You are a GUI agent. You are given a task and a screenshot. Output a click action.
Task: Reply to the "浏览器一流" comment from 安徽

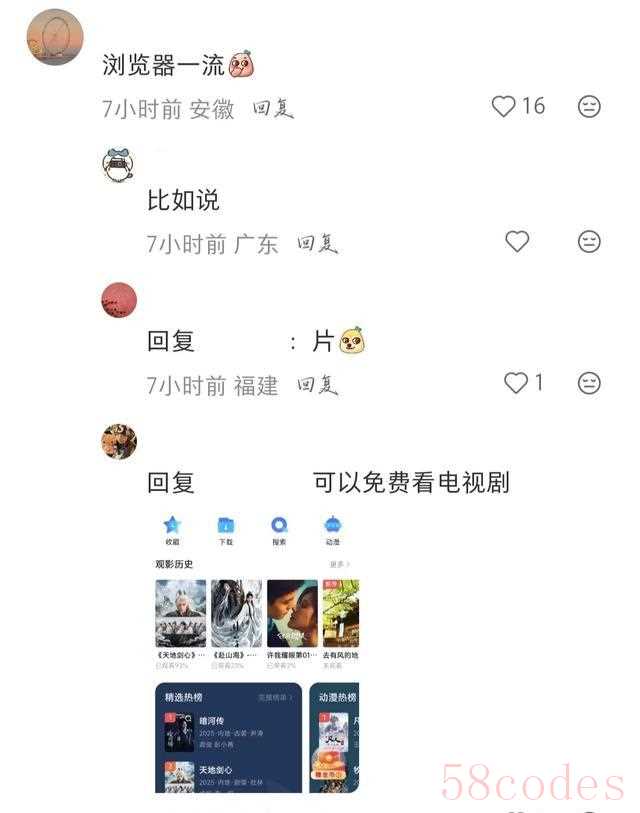coord(273,109)
